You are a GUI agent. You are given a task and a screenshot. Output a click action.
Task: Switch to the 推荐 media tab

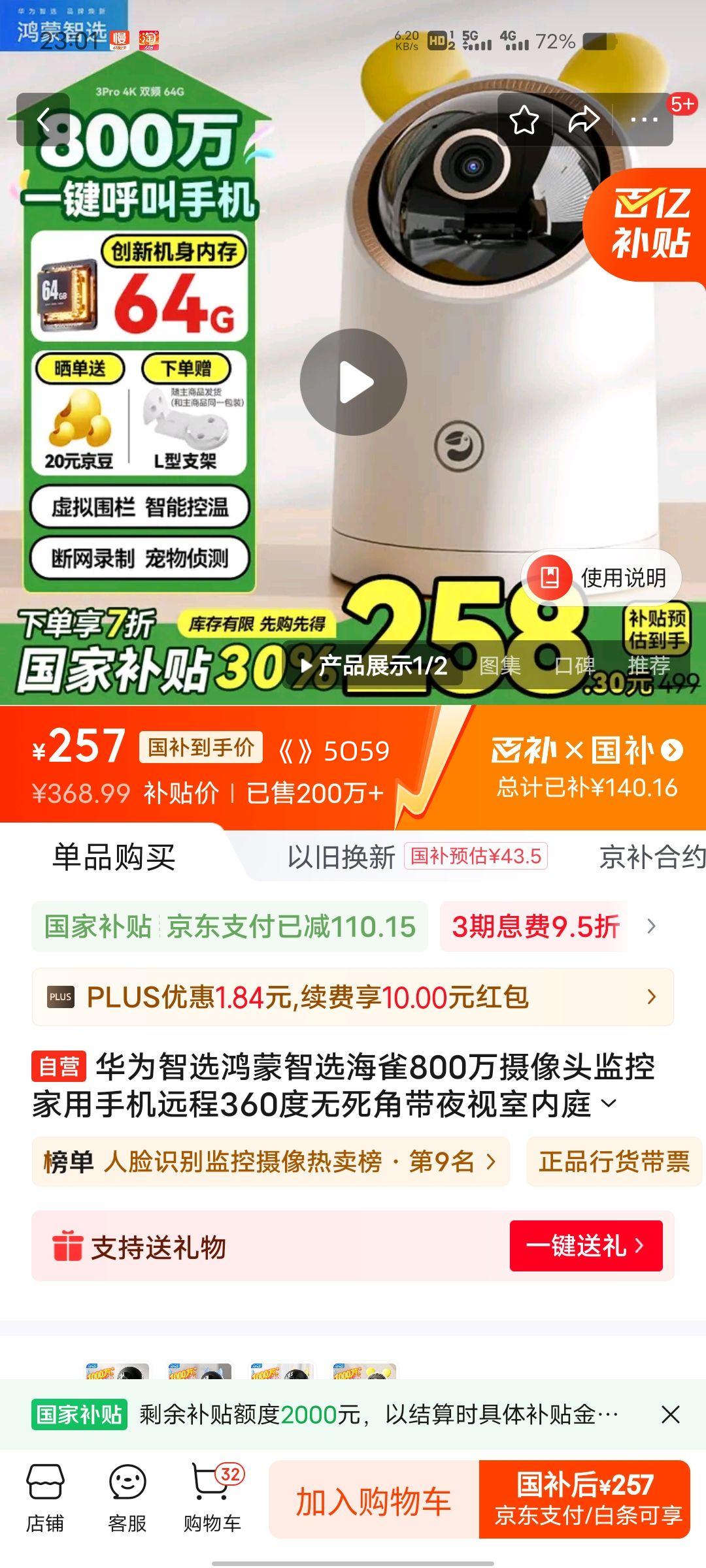point(649,666)
